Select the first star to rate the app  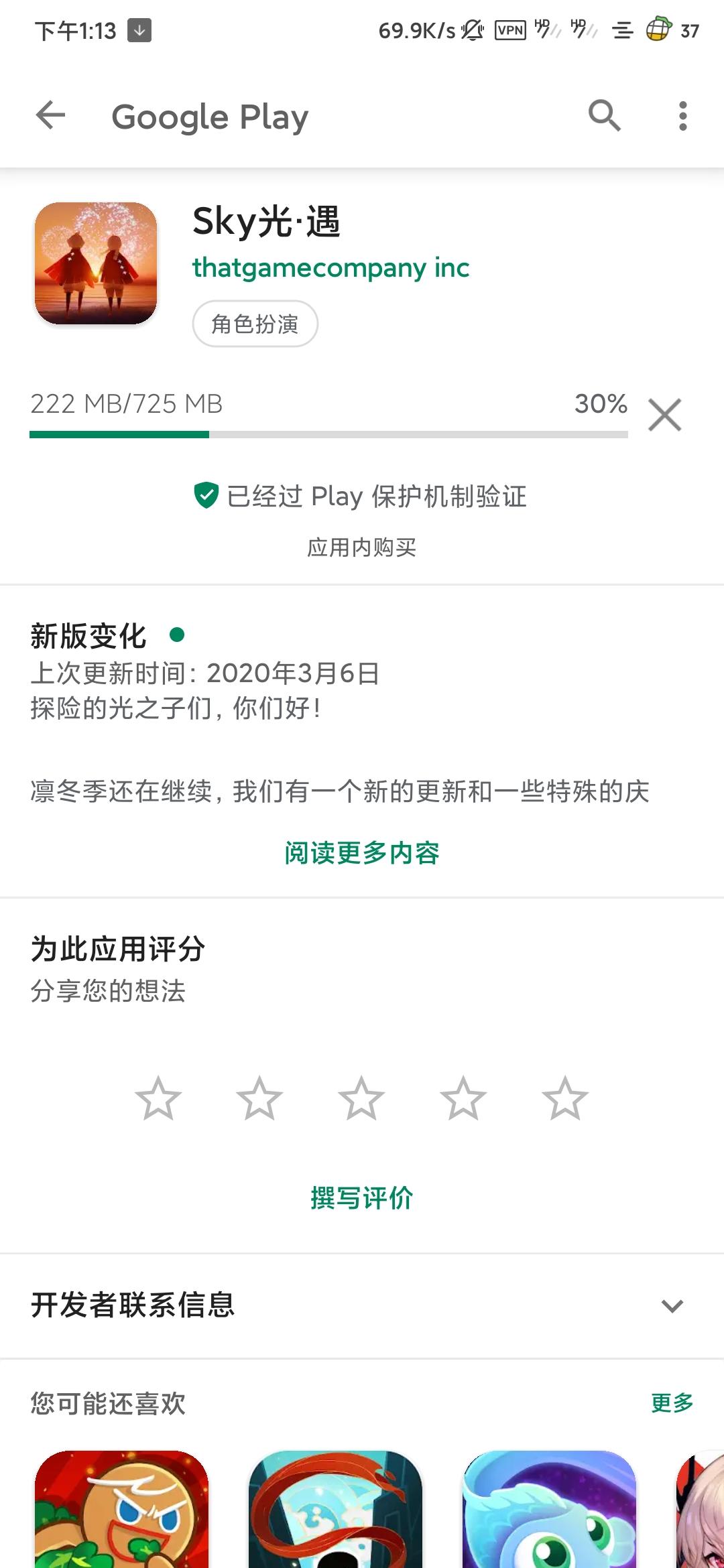point(159,1097)
